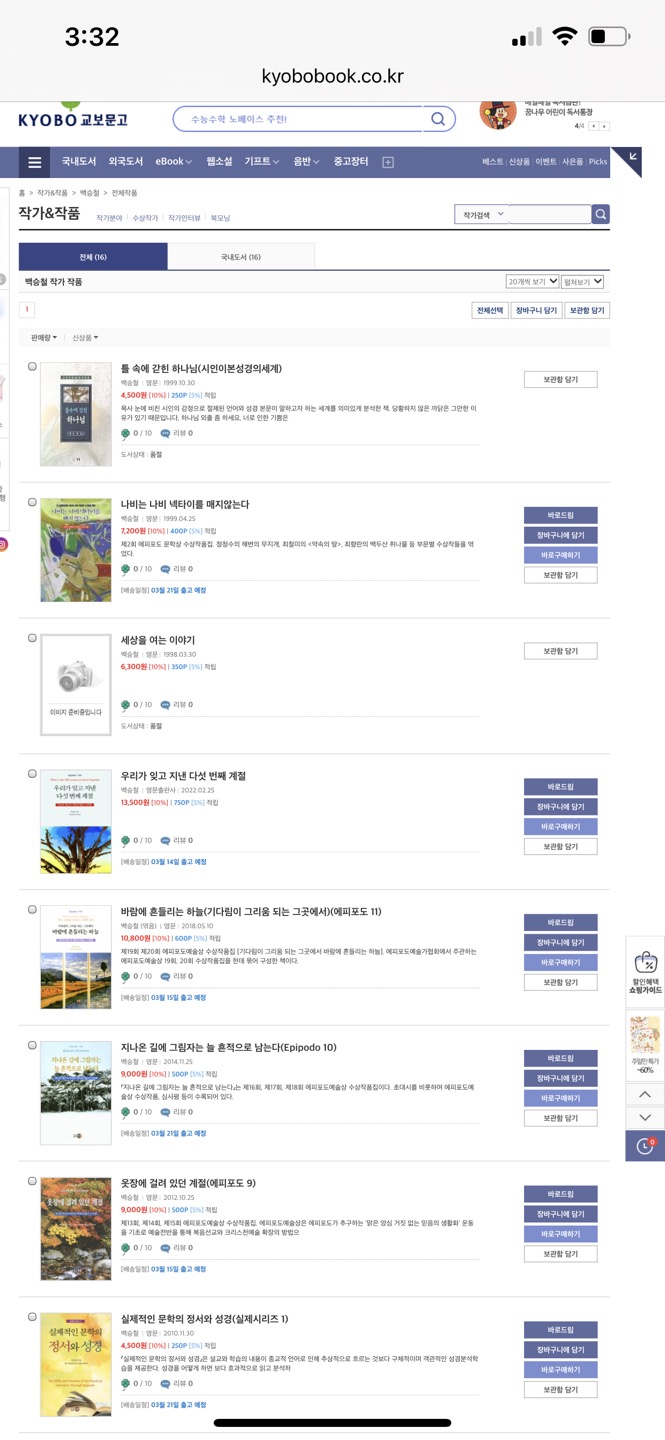Add 우리가 잊고 지낸 다섯 번째 계절 to cart
Viewport: 665px width, 1440px height.
click(x=561, y=807)
